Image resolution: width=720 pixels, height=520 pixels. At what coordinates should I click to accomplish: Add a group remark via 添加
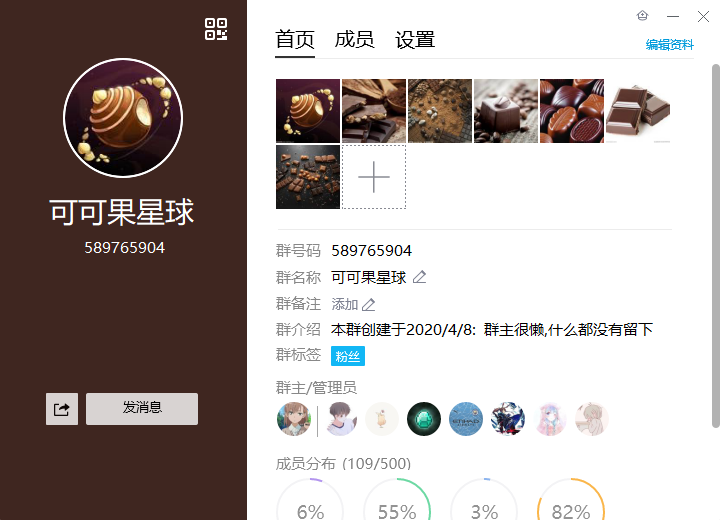tap(345, 304)
